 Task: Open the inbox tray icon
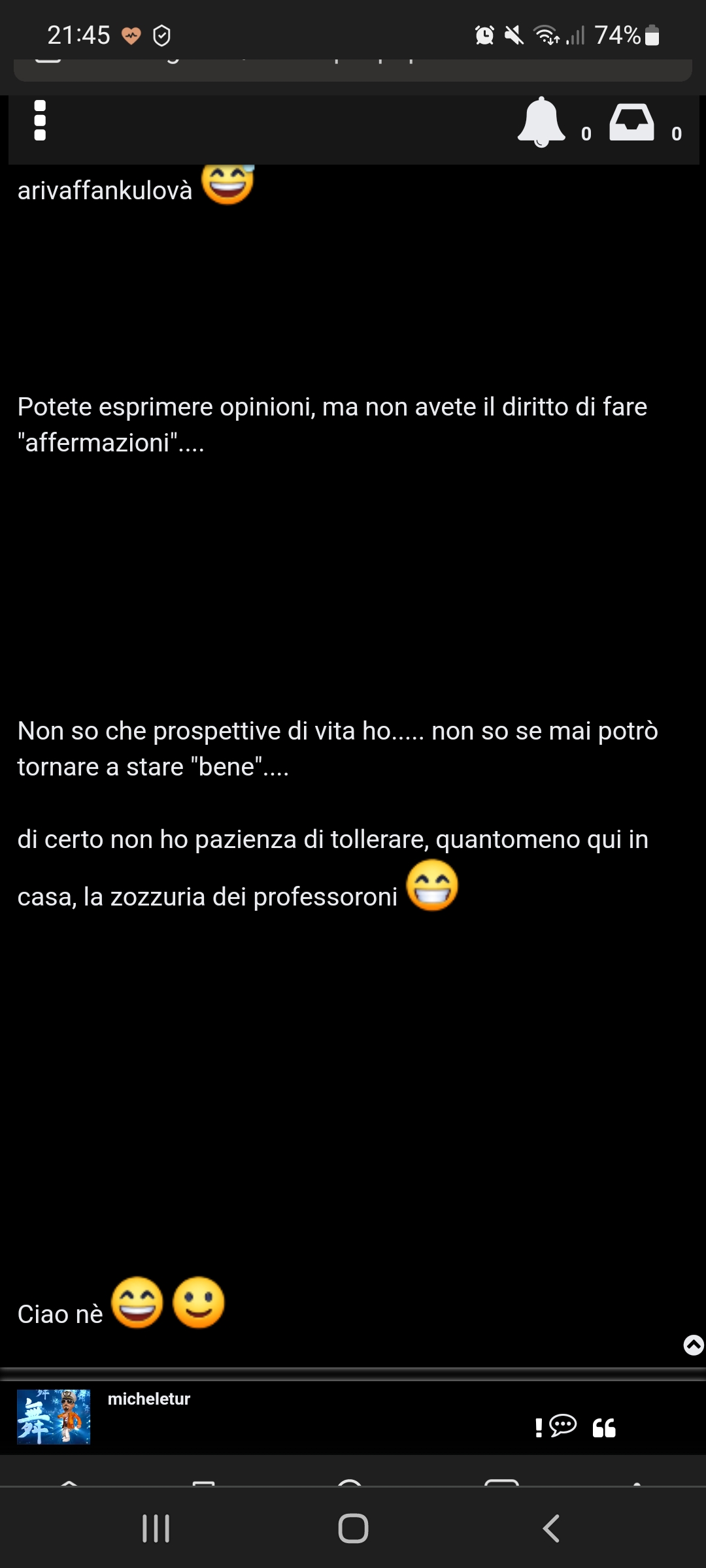click(x=631, y=122)
